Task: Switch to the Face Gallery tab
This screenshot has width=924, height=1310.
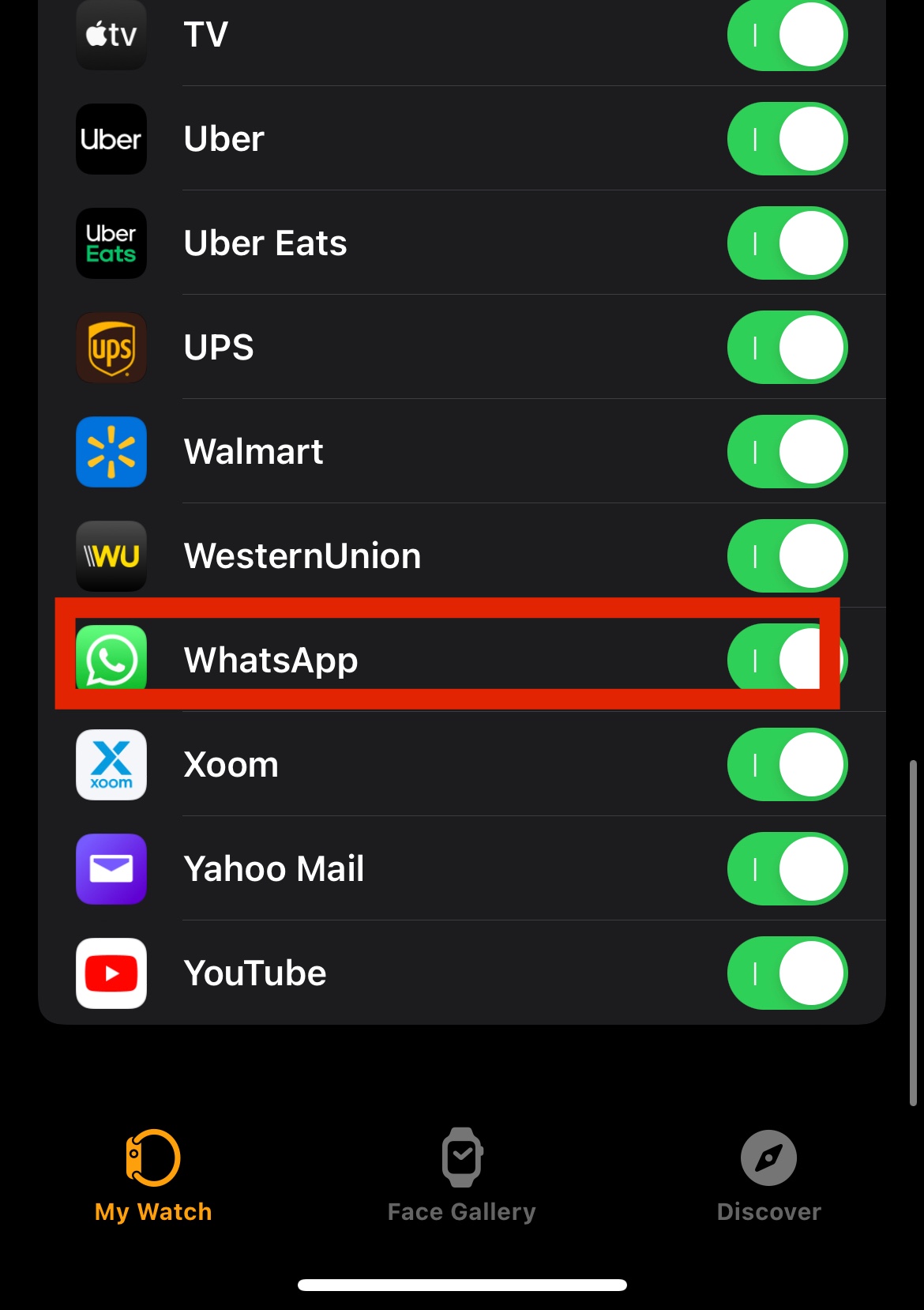Action: [462, 1176]
